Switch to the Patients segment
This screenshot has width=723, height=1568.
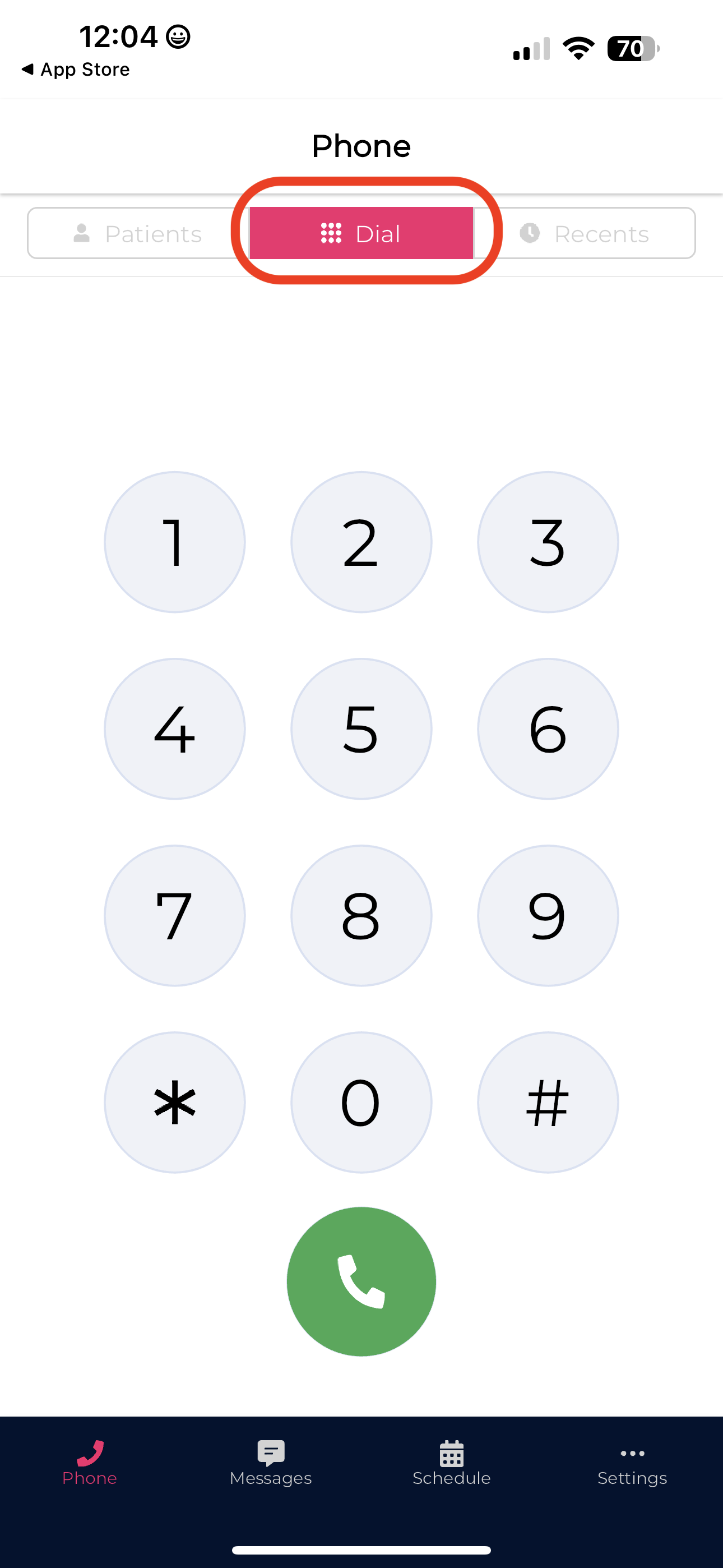(138, 234)
